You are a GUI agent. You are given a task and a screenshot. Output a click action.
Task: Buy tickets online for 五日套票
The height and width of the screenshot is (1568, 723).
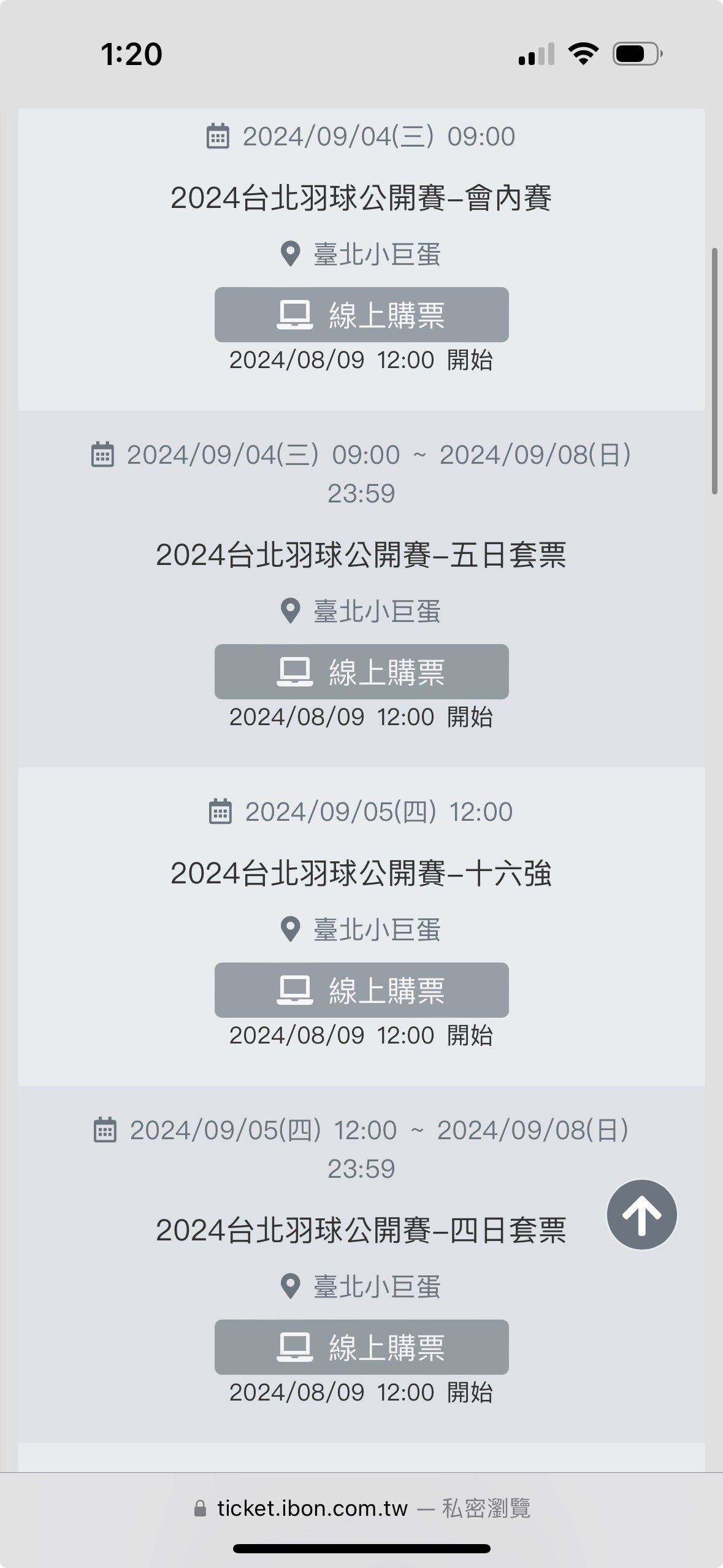click(361, 672)
